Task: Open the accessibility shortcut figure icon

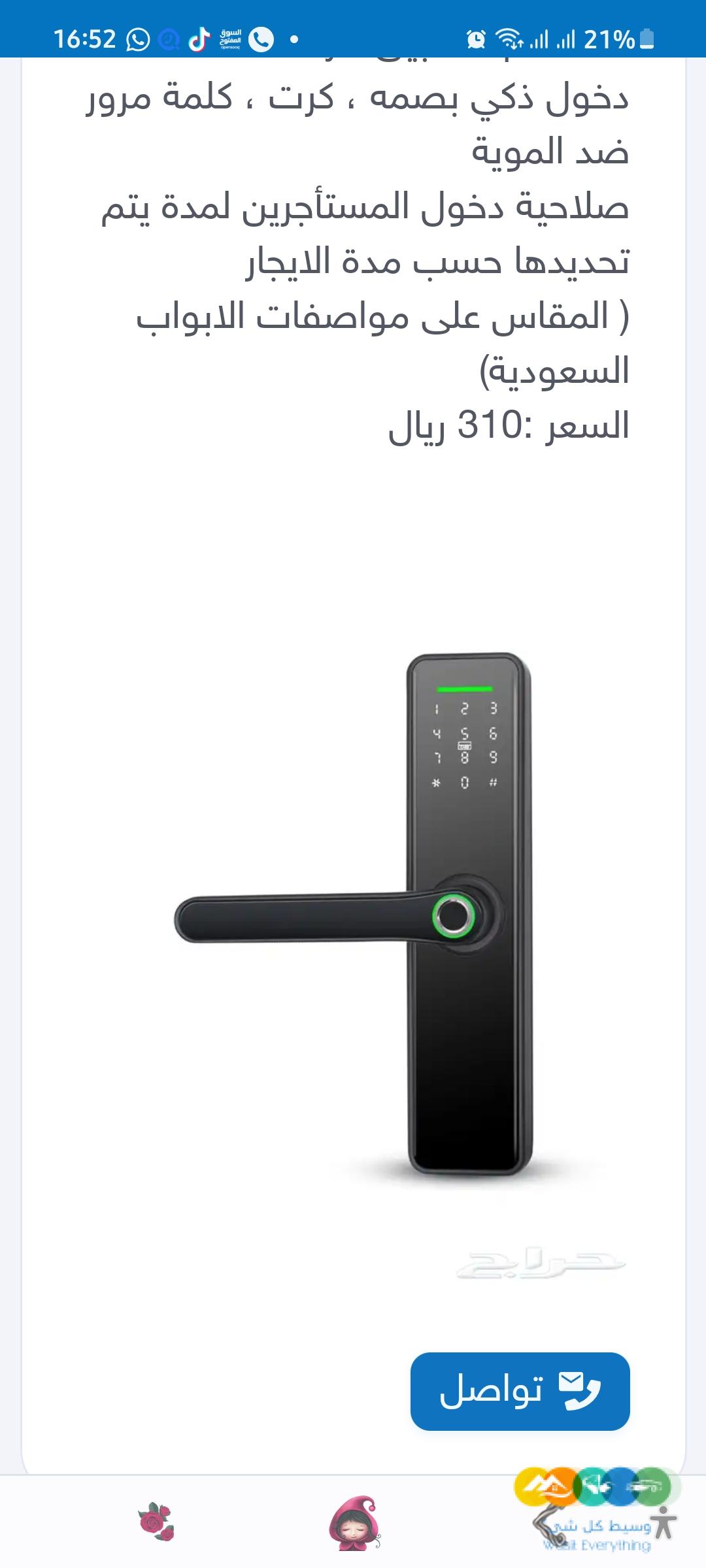Action: (x=663, y=1522)
